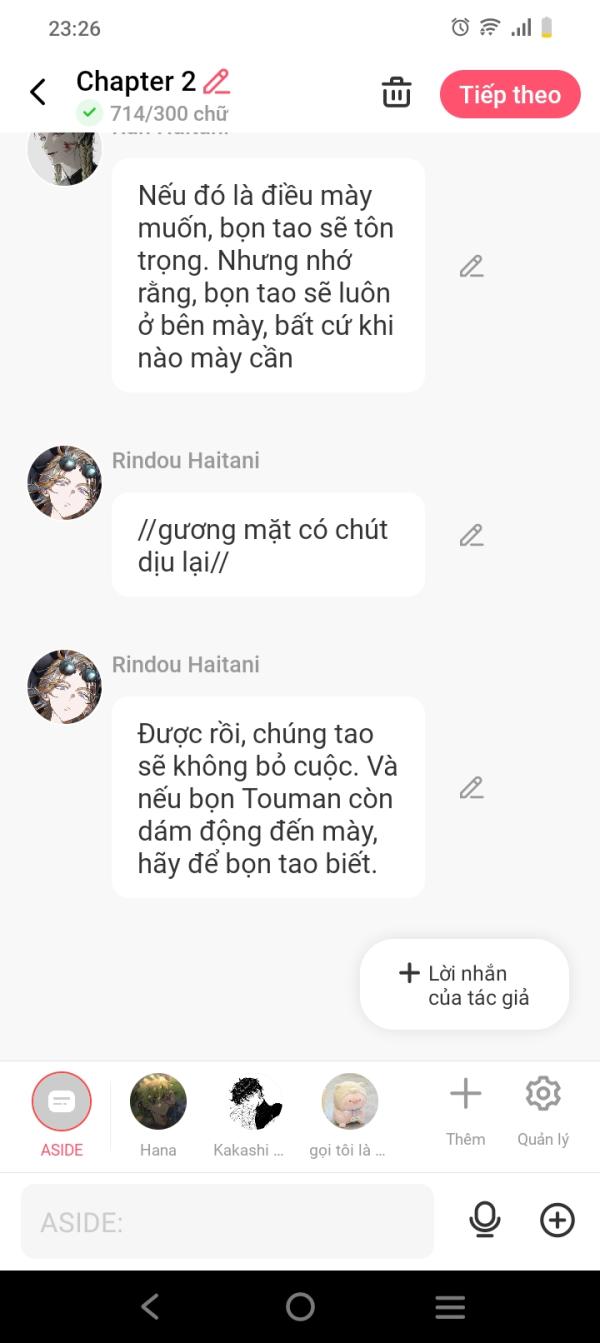Viewport: 600px width, 1343px height.
Task: Edit the Chapter 2 title
Action: pos(216,81)
